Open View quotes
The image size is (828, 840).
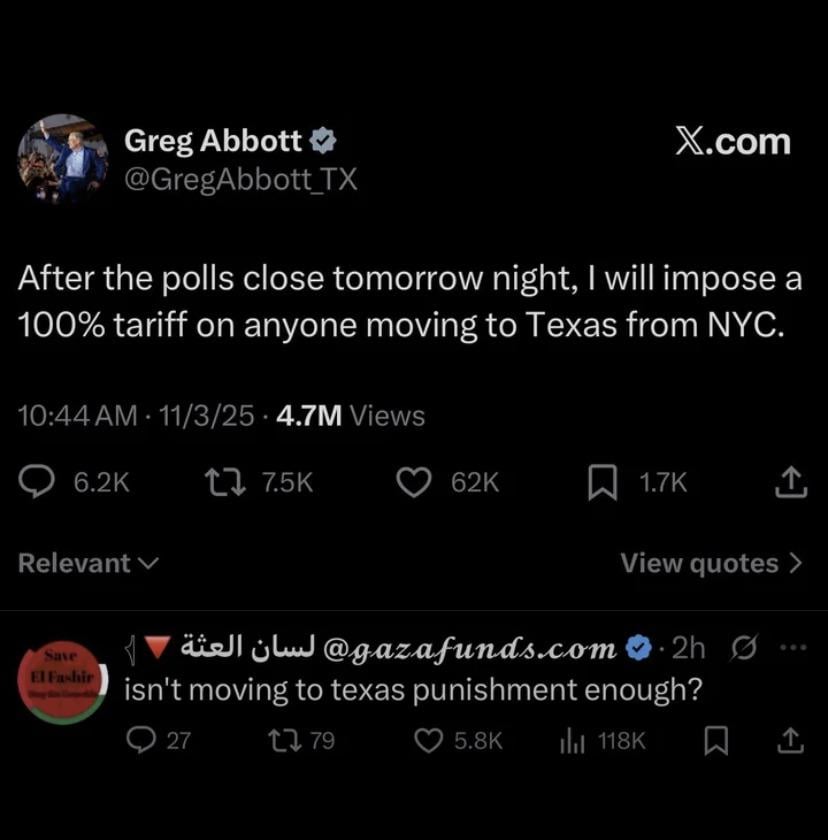pos(711,563)
